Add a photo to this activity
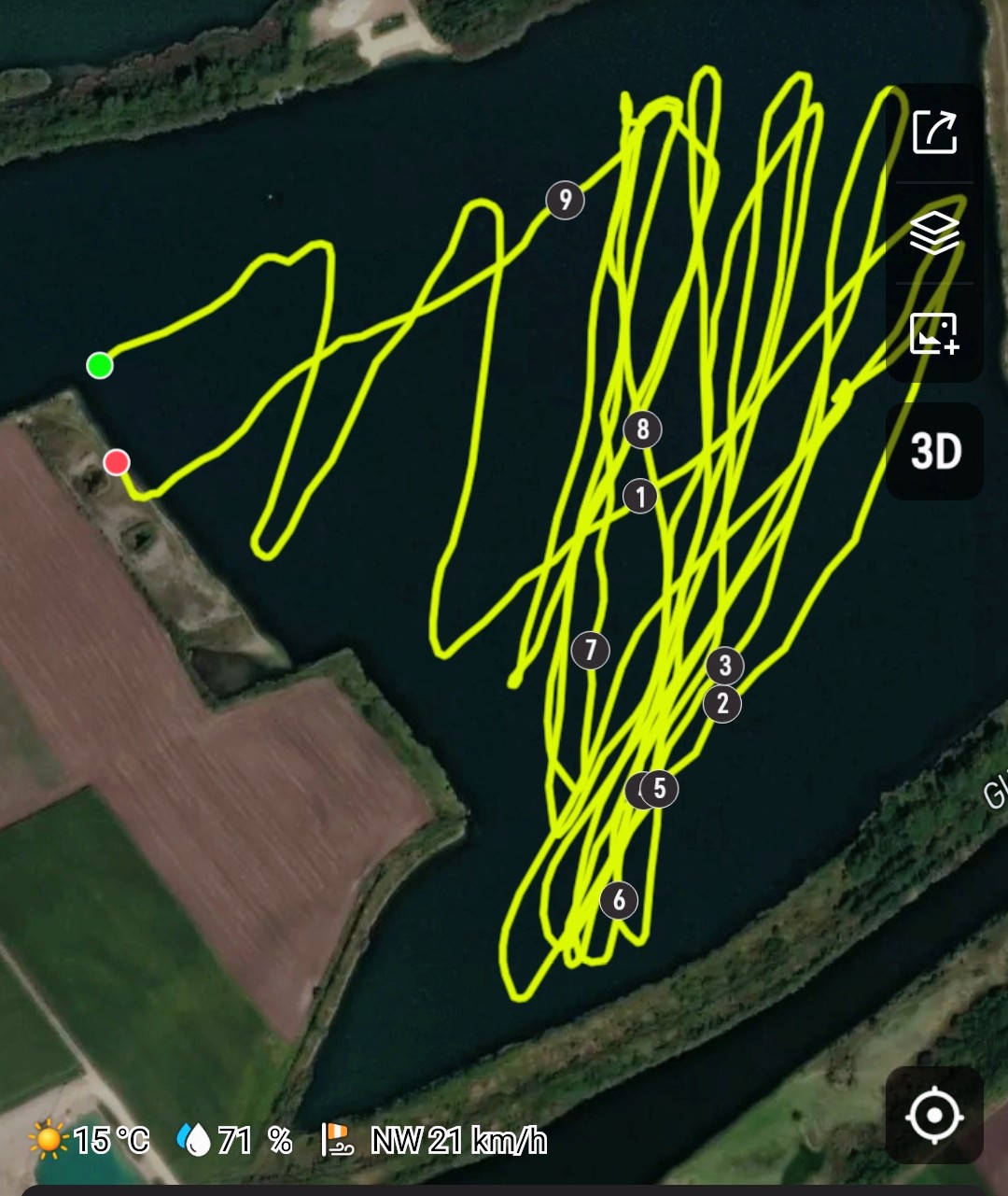This screenshot has height=1196, width=1008. tap(934, 333)
